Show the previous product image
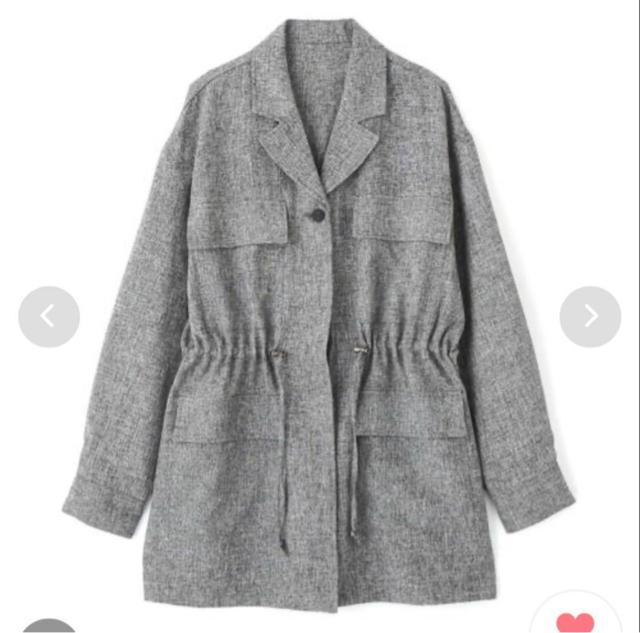 coord(48,317)
